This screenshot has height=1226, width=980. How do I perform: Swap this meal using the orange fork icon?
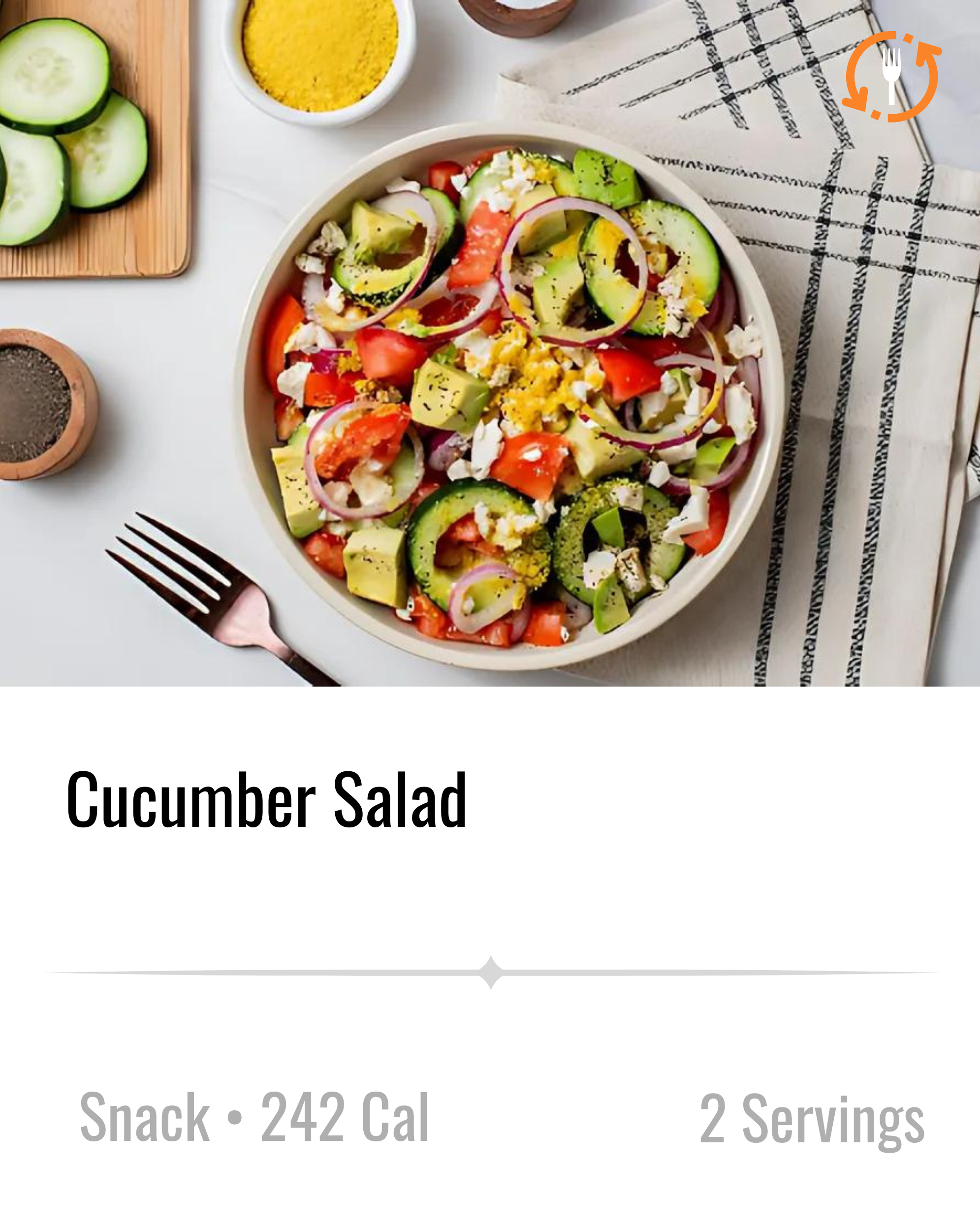(x=891, y=76)
